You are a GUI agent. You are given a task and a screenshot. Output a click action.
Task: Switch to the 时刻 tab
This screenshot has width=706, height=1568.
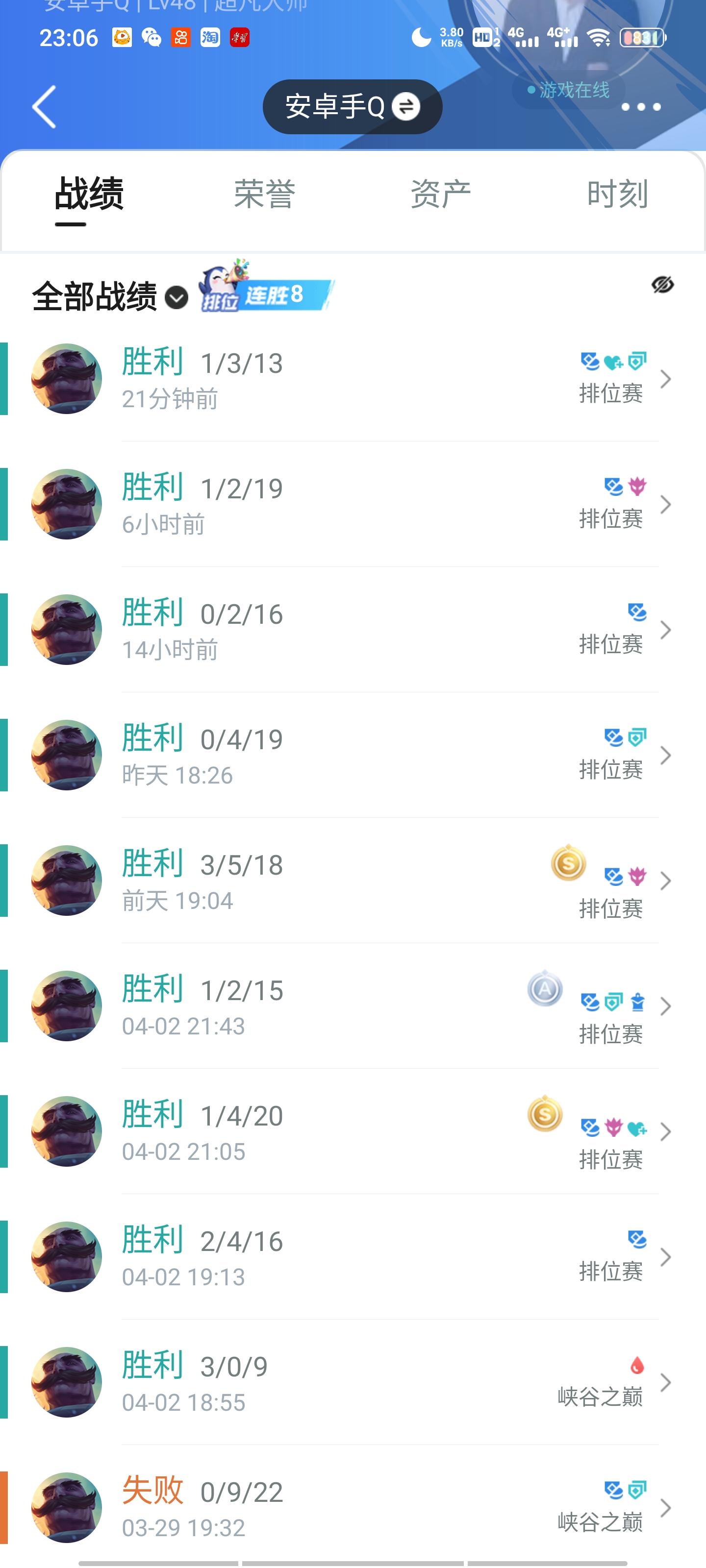[x=616, y=194]
